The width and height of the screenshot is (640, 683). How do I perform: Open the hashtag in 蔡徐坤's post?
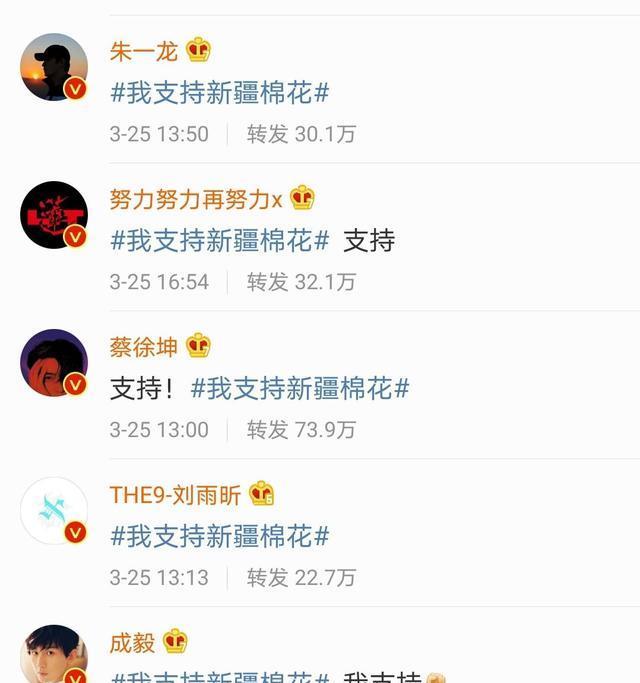tap(300, 389)
